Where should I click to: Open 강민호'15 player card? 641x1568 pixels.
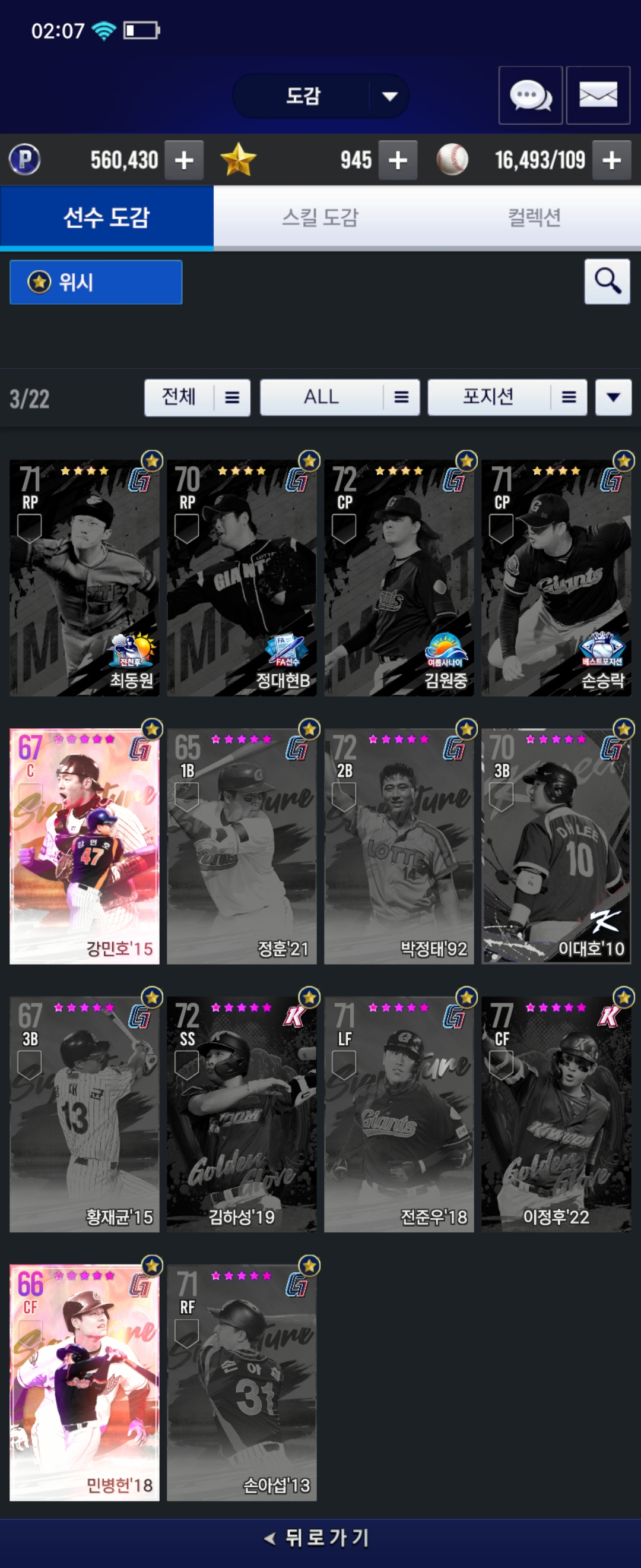[84, 847]
